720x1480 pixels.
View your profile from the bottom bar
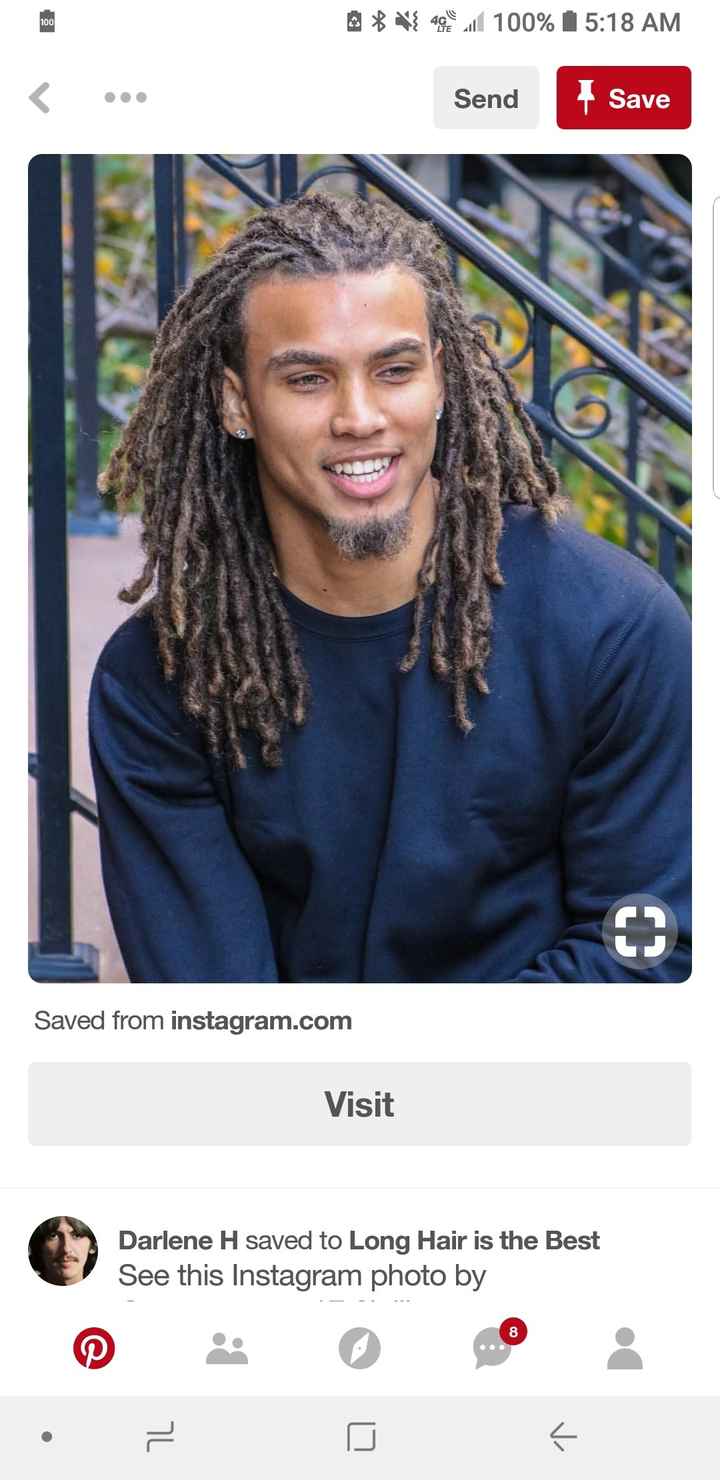point(624,1347)
